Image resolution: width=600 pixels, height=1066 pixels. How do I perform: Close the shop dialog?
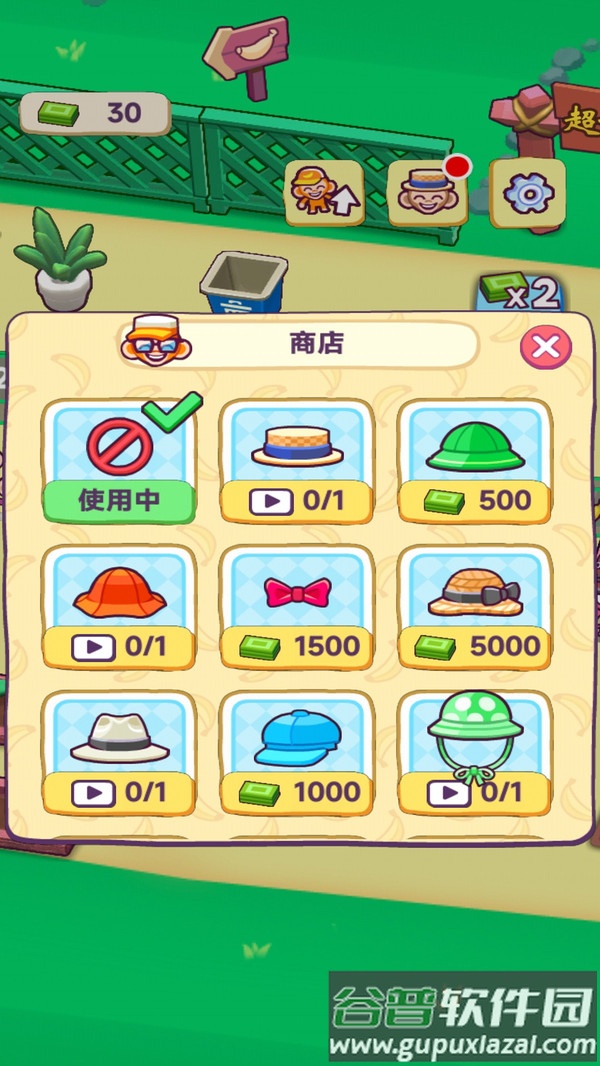coord(545,348)
